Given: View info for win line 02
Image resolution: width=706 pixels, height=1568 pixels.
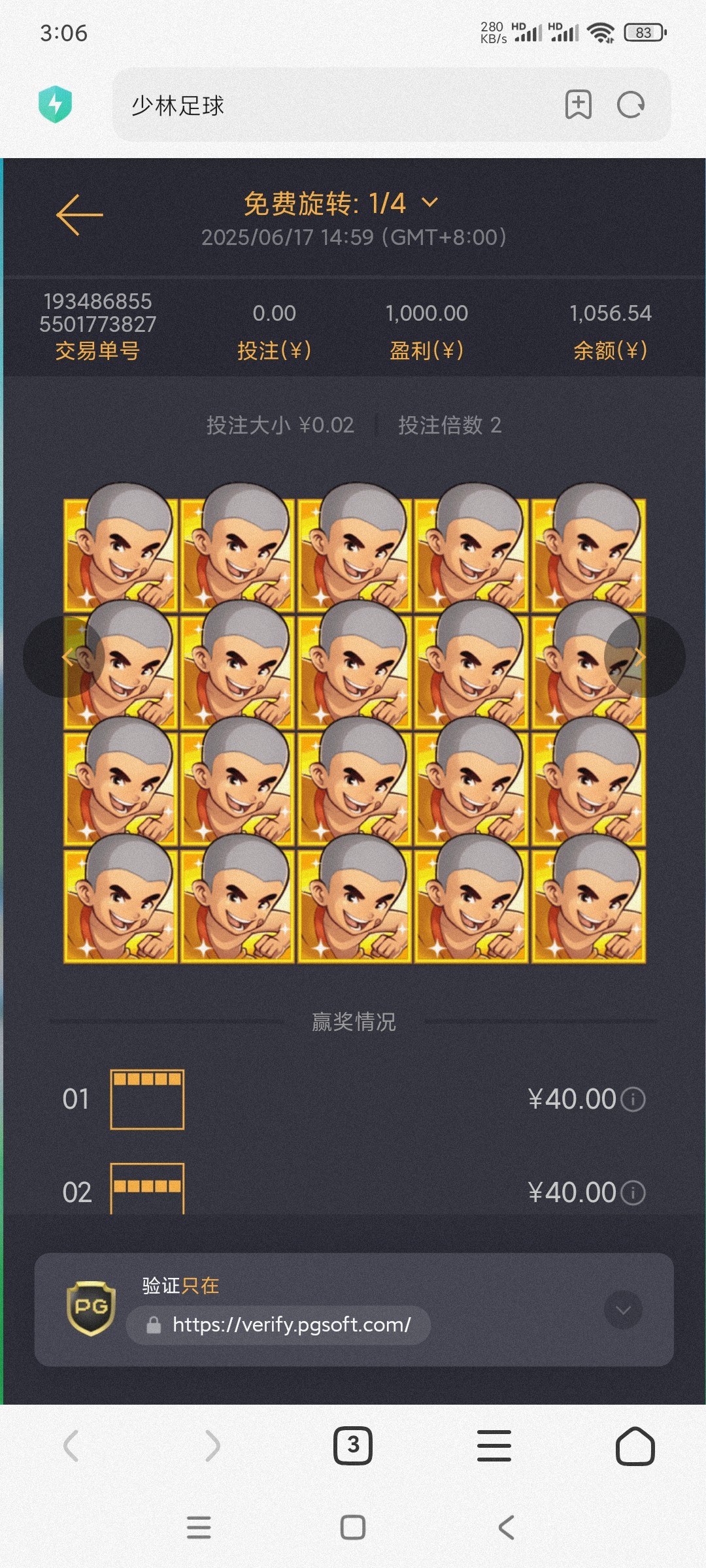Looking at the screenshot, I should pyautogui.click(x=633, y=1192).
